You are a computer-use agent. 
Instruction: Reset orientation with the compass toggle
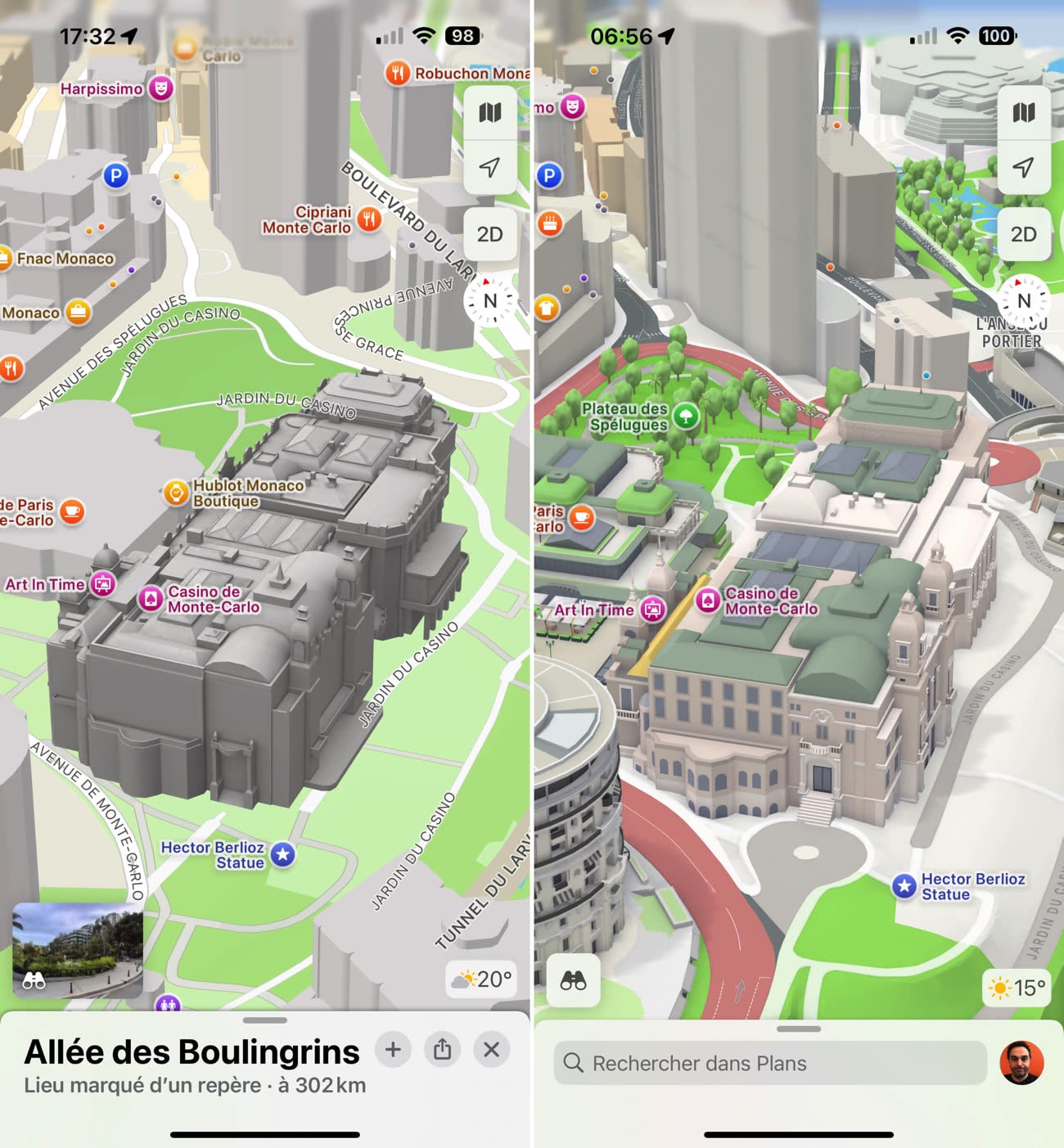pos(489,301)
